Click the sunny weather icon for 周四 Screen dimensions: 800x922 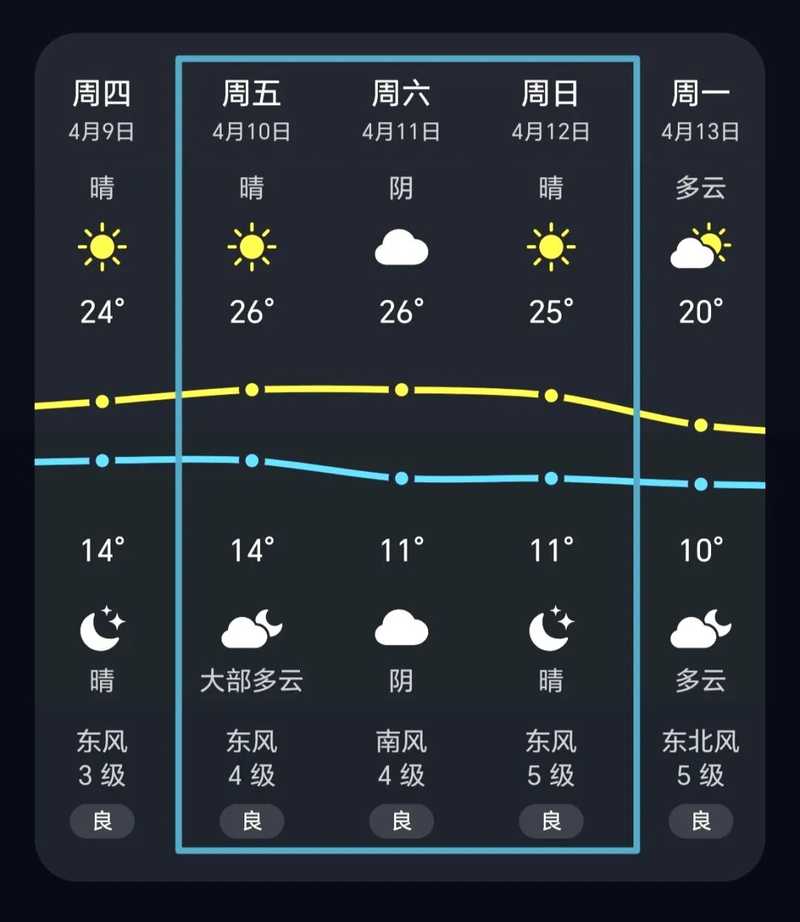tap(103, 248)
